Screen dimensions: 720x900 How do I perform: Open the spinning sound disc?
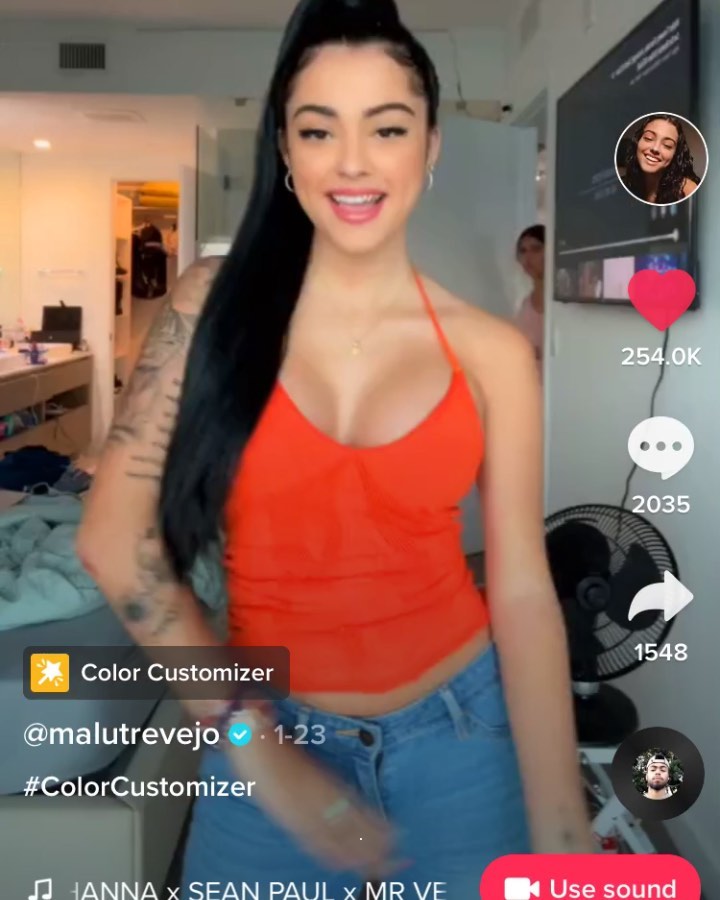point(658,773)
